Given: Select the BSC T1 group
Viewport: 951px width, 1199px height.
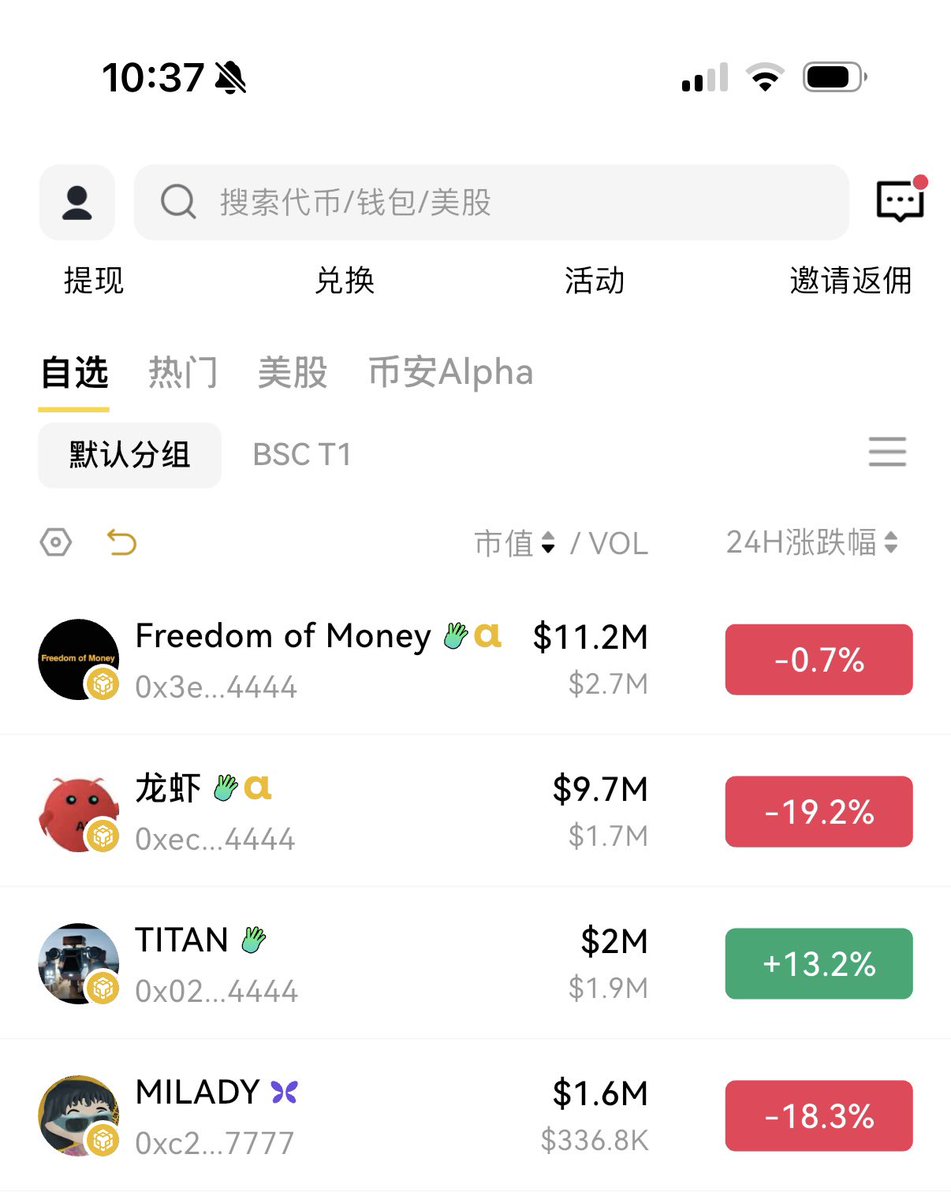Looking at the screenshot, I should [x=302, y=455].
